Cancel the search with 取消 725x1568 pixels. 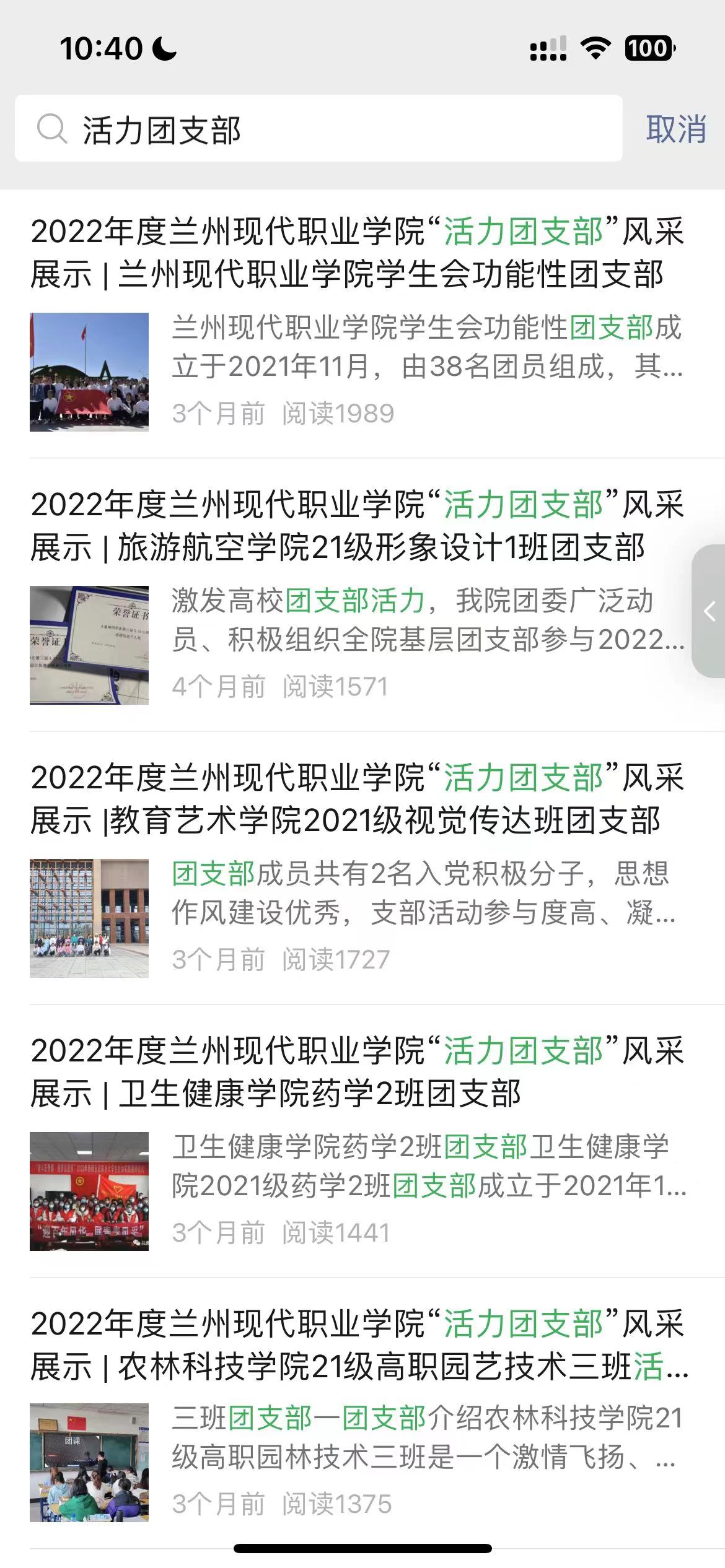point(675,129)
